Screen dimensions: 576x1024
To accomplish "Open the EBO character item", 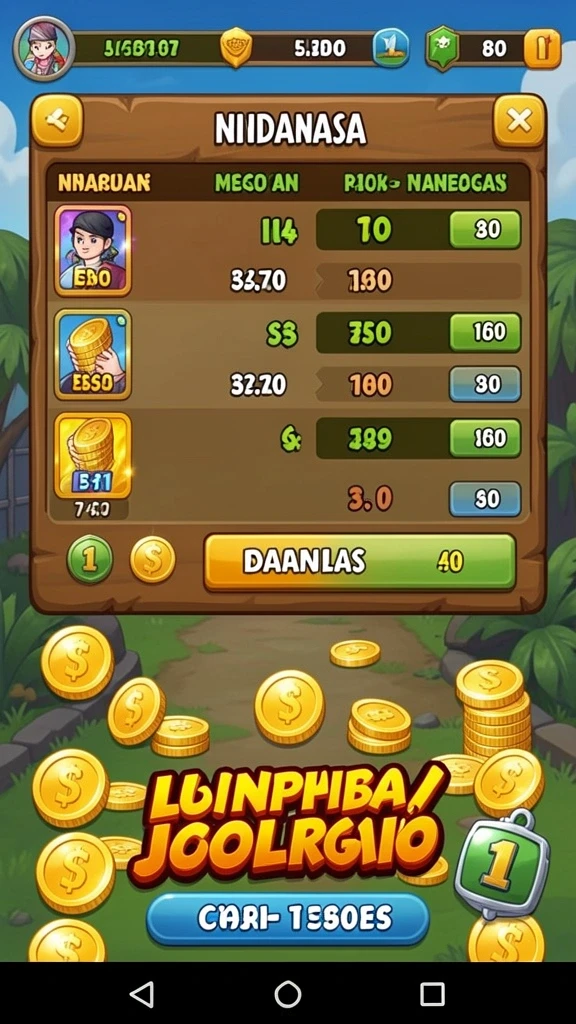I will [93, 251].
